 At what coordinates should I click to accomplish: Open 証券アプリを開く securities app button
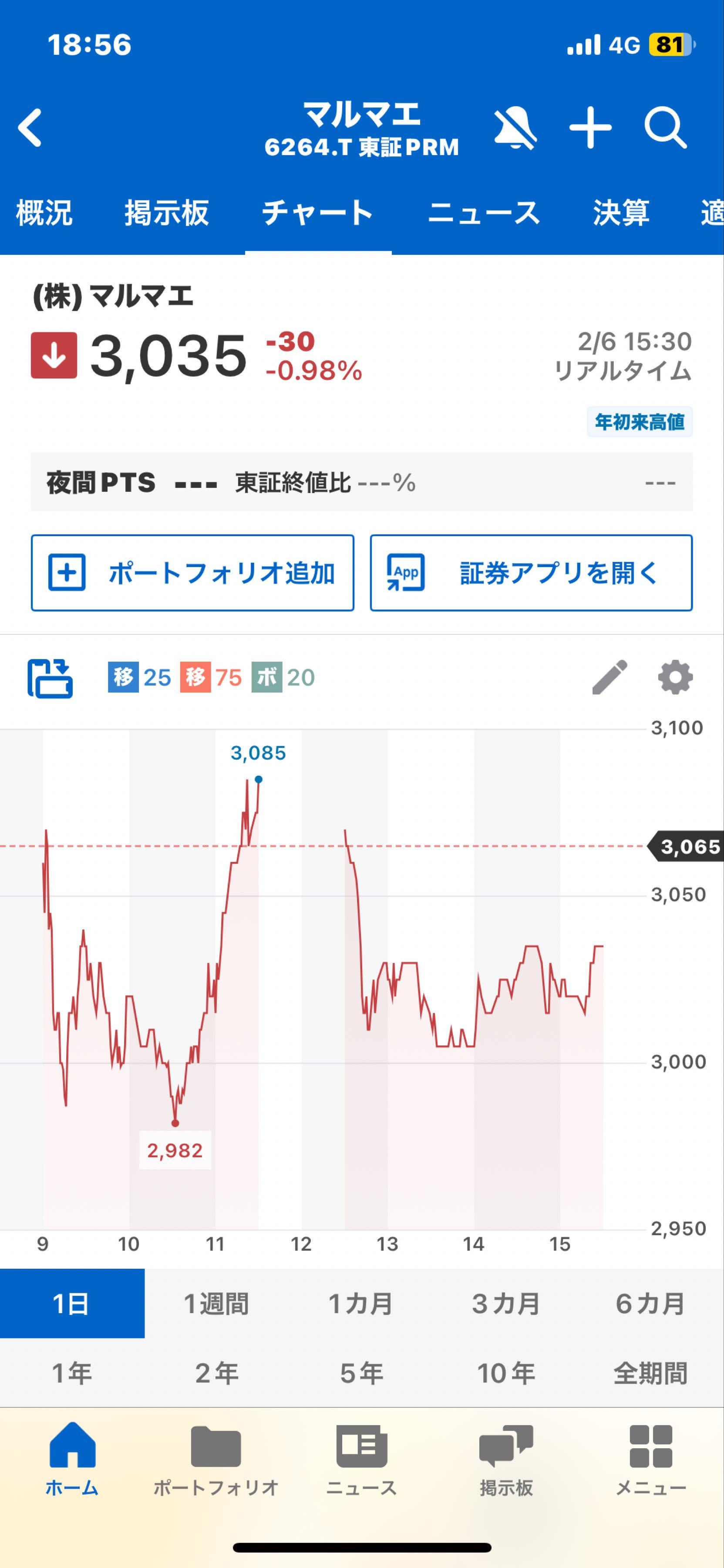(x=531, y=573)
